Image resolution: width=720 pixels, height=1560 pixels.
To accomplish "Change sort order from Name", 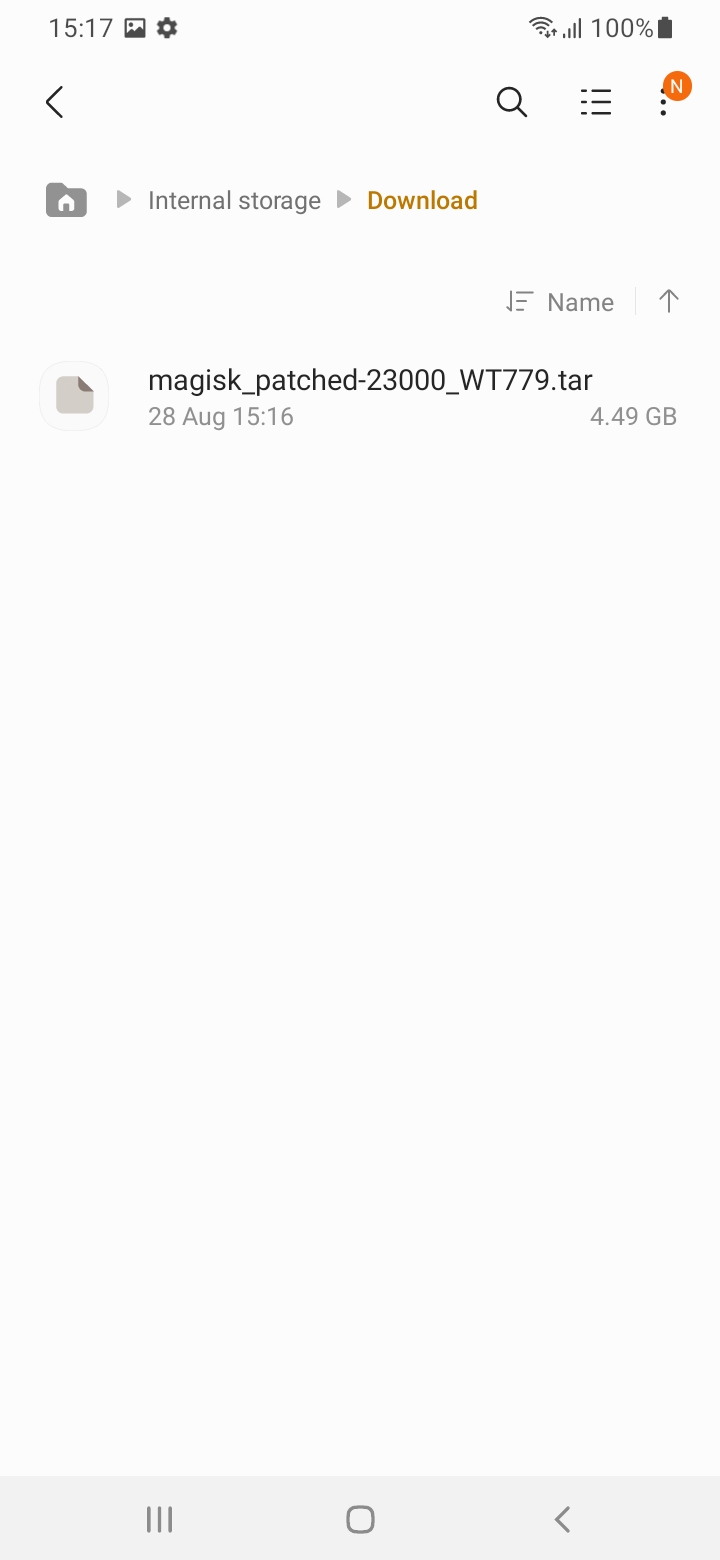I will click(560, 302).
